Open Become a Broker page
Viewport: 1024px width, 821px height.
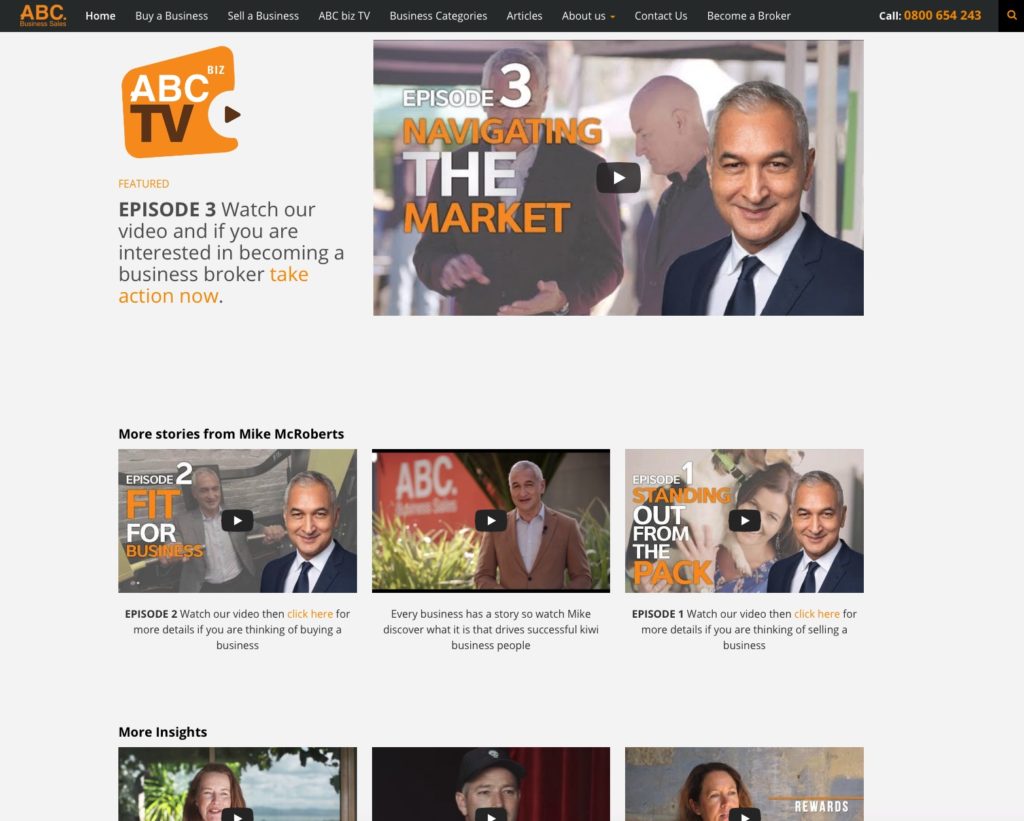[x=748, y=16]
